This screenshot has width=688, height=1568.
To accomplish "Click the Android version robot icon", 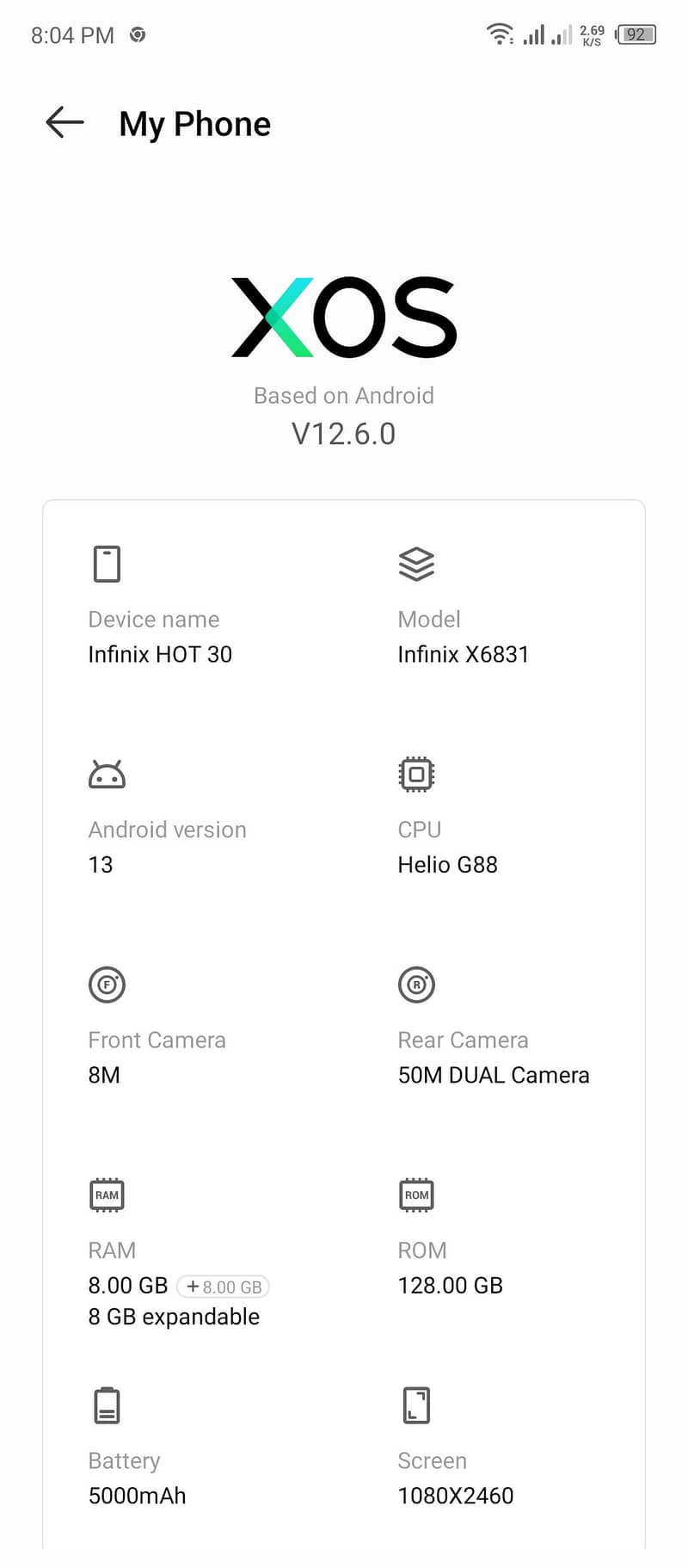I will [x=107, y=773].
